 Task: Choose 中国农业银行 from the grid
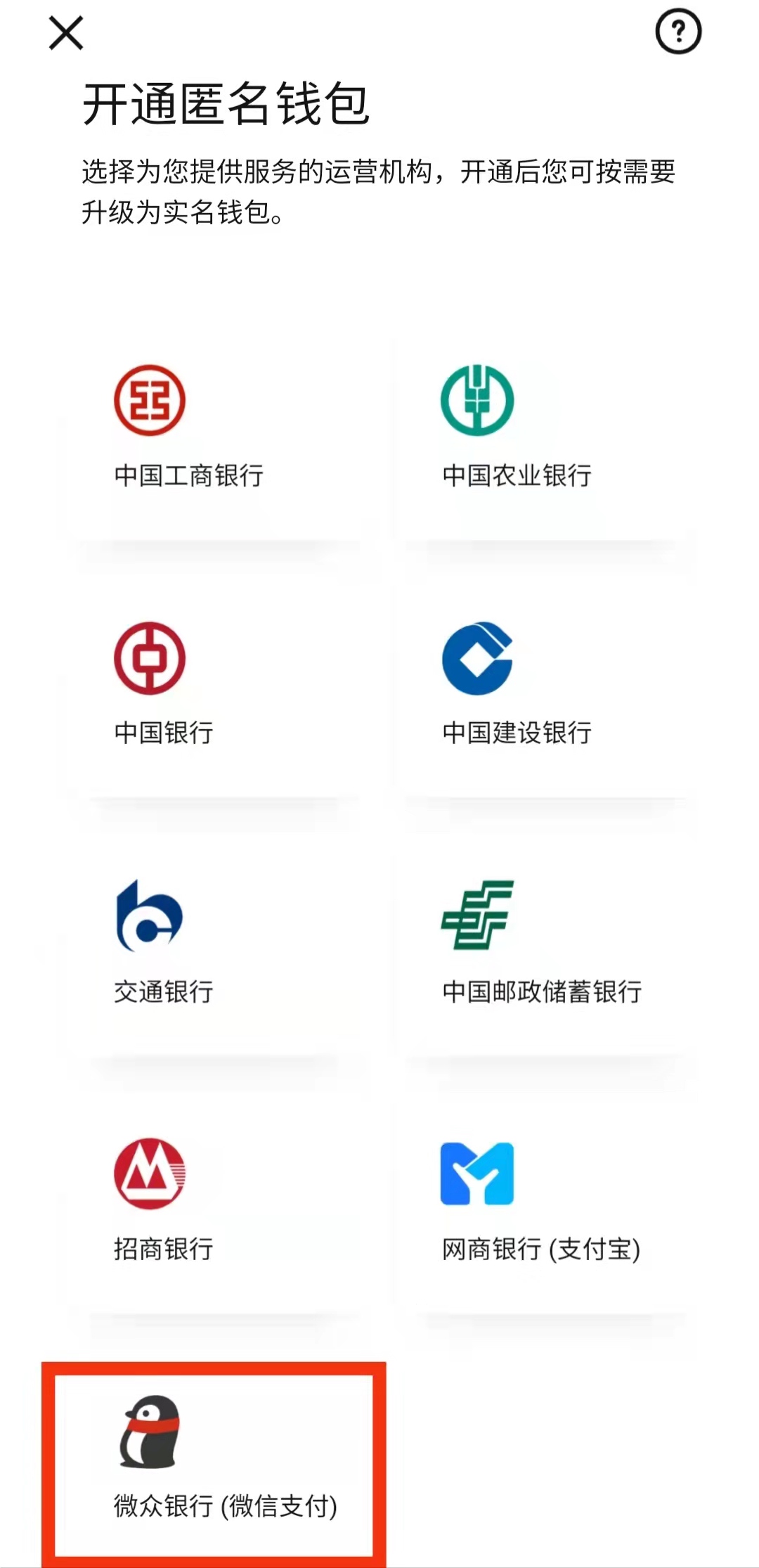click(x=541, y=436)
